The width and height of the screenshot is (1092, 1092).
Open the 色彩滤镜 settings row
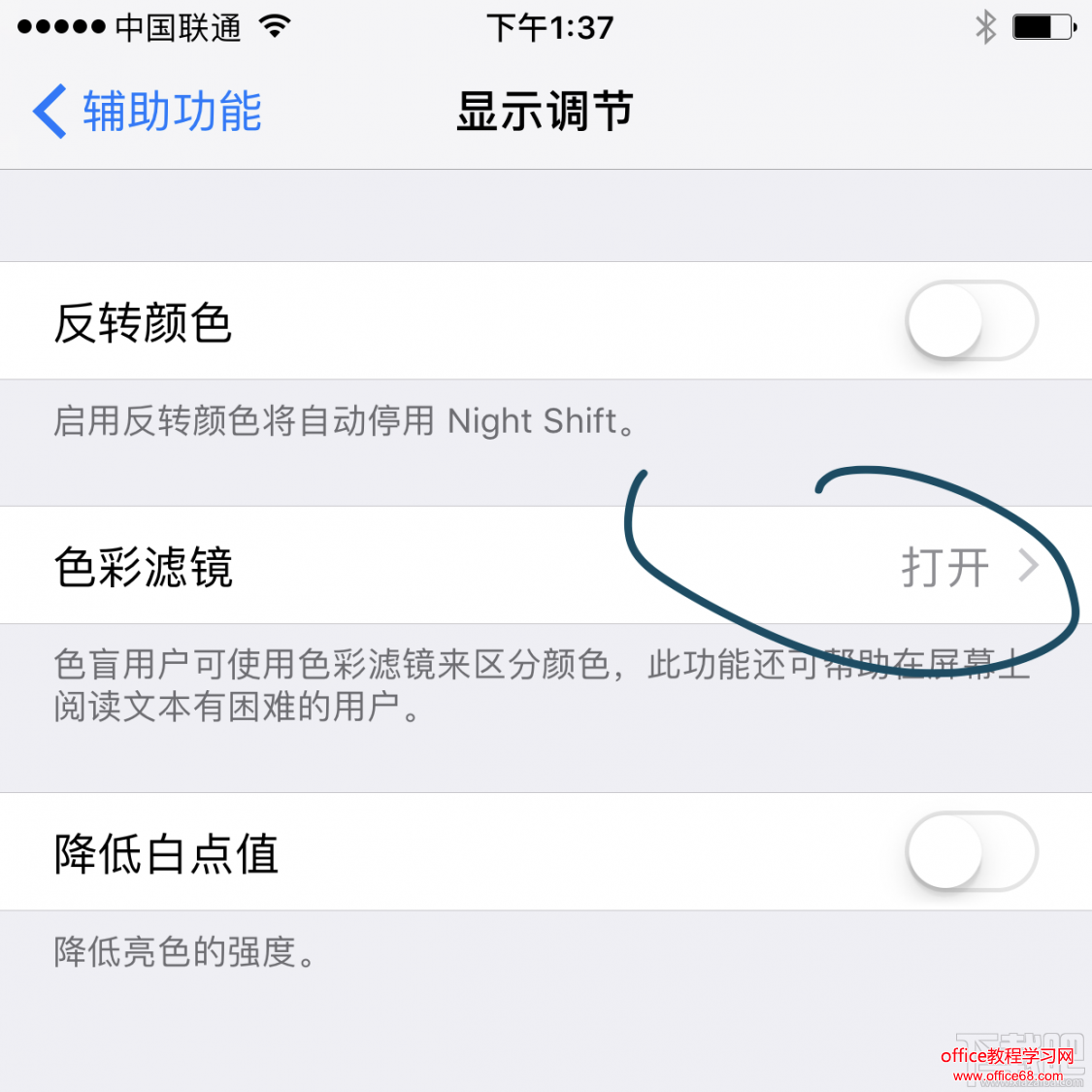544,566
